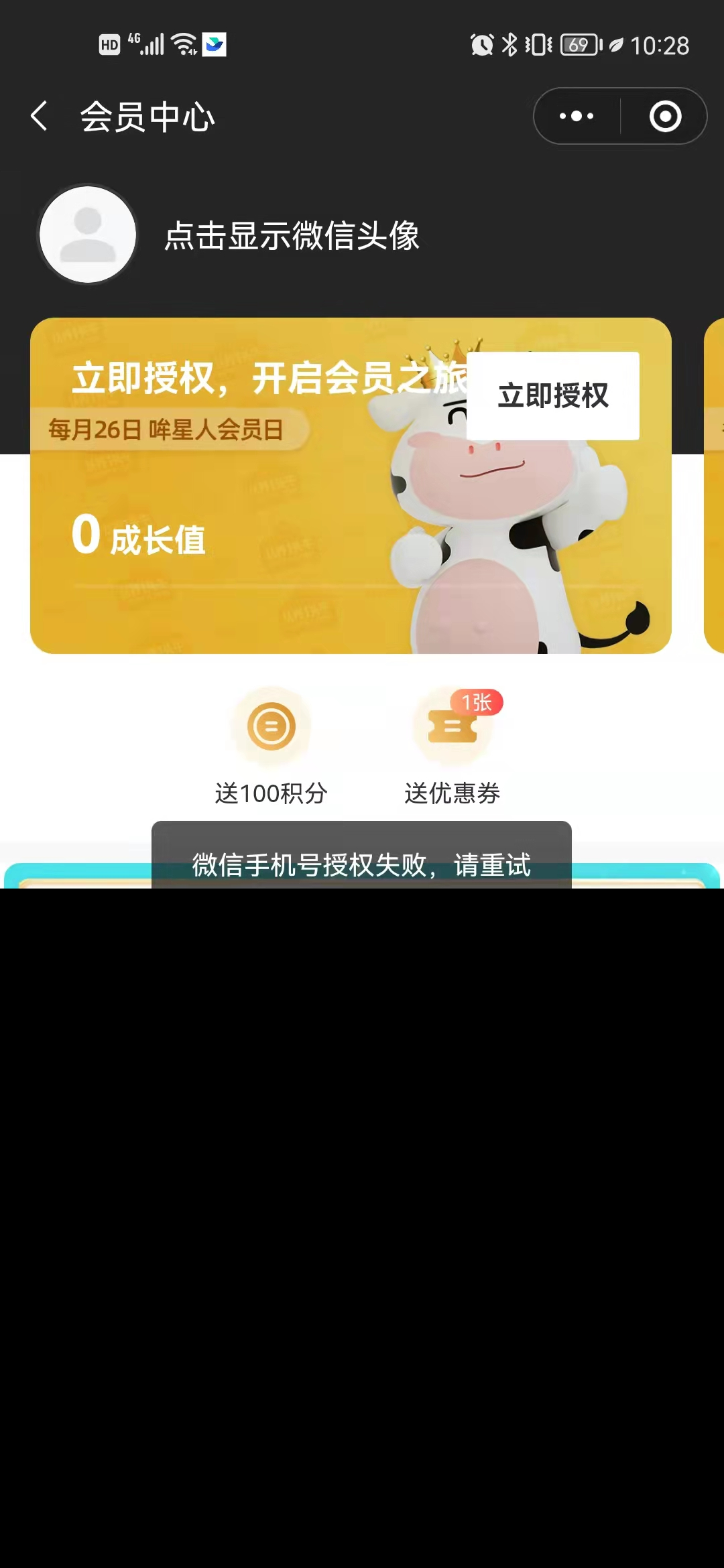This screenshot has height=1568, width=724.
Task: Tap the avatar to show WeChat profile photo
Action: click(x=88, y=235)
